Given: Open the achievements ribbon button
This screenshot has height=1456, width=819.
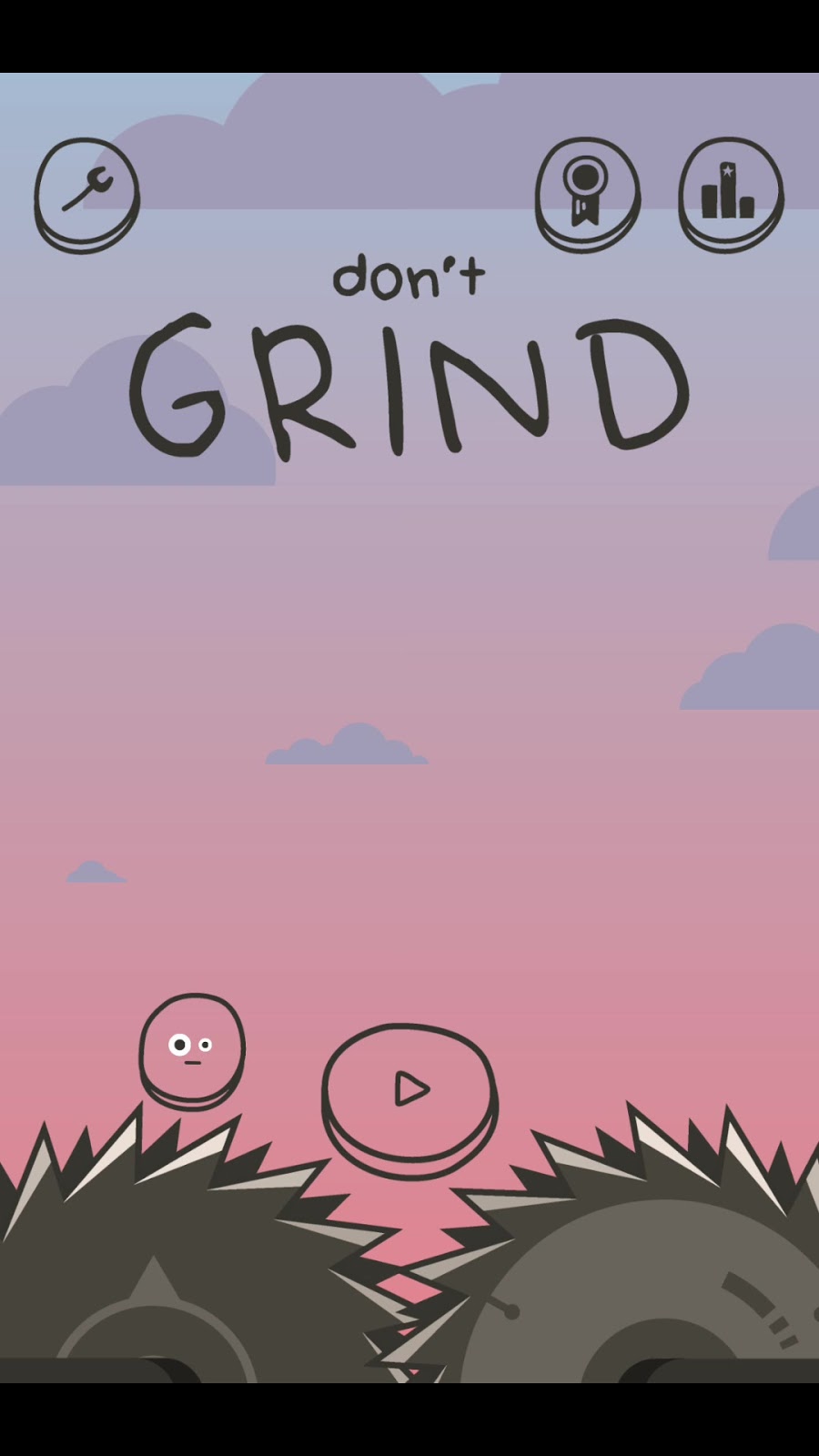Looking at the screenshot, I should [587, 194].
